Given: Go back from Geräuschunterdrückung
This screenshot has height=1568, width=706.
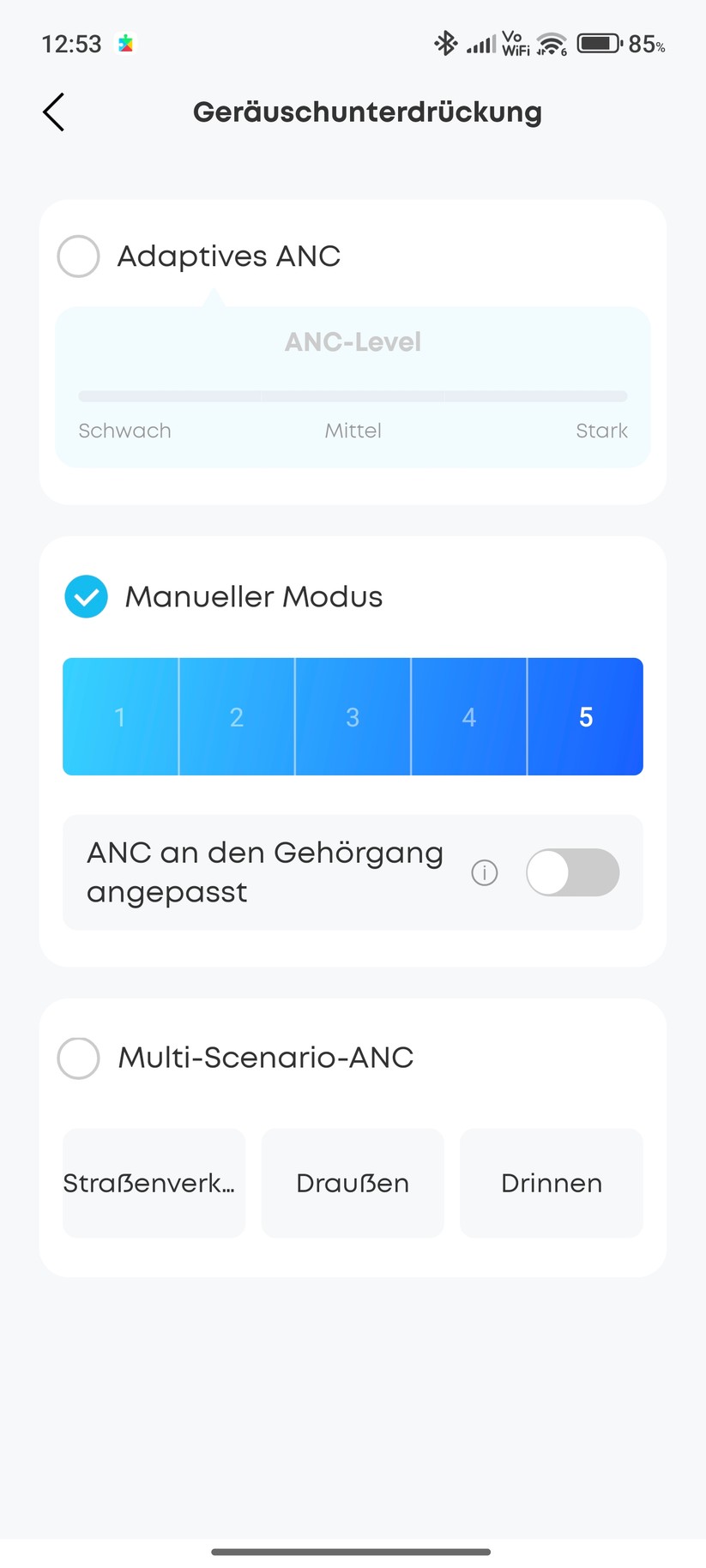Looking at the screenshot, I should click(54, 112).
